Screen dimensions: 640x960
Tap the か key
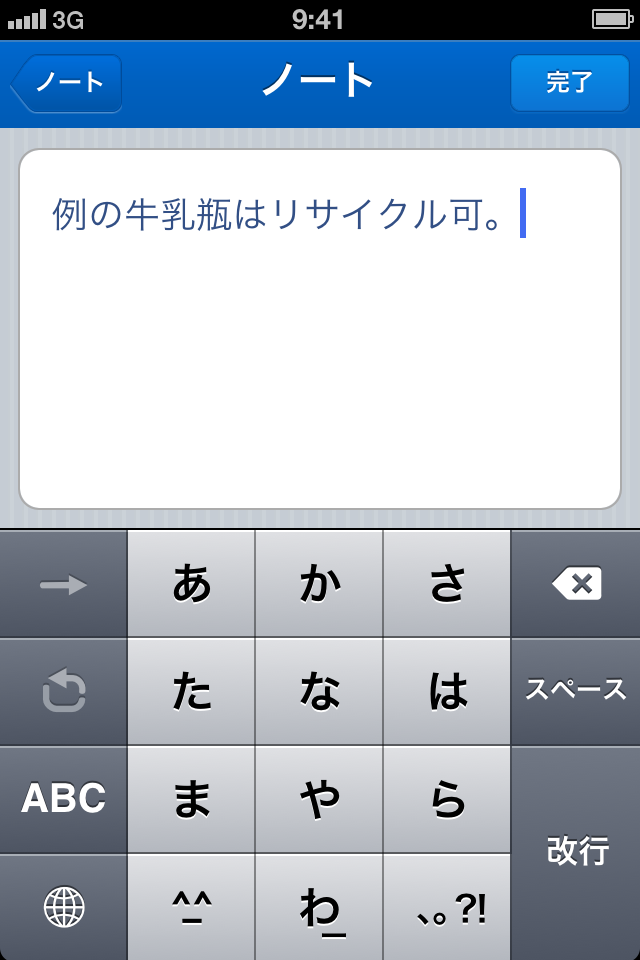click(x=320, y=584)
